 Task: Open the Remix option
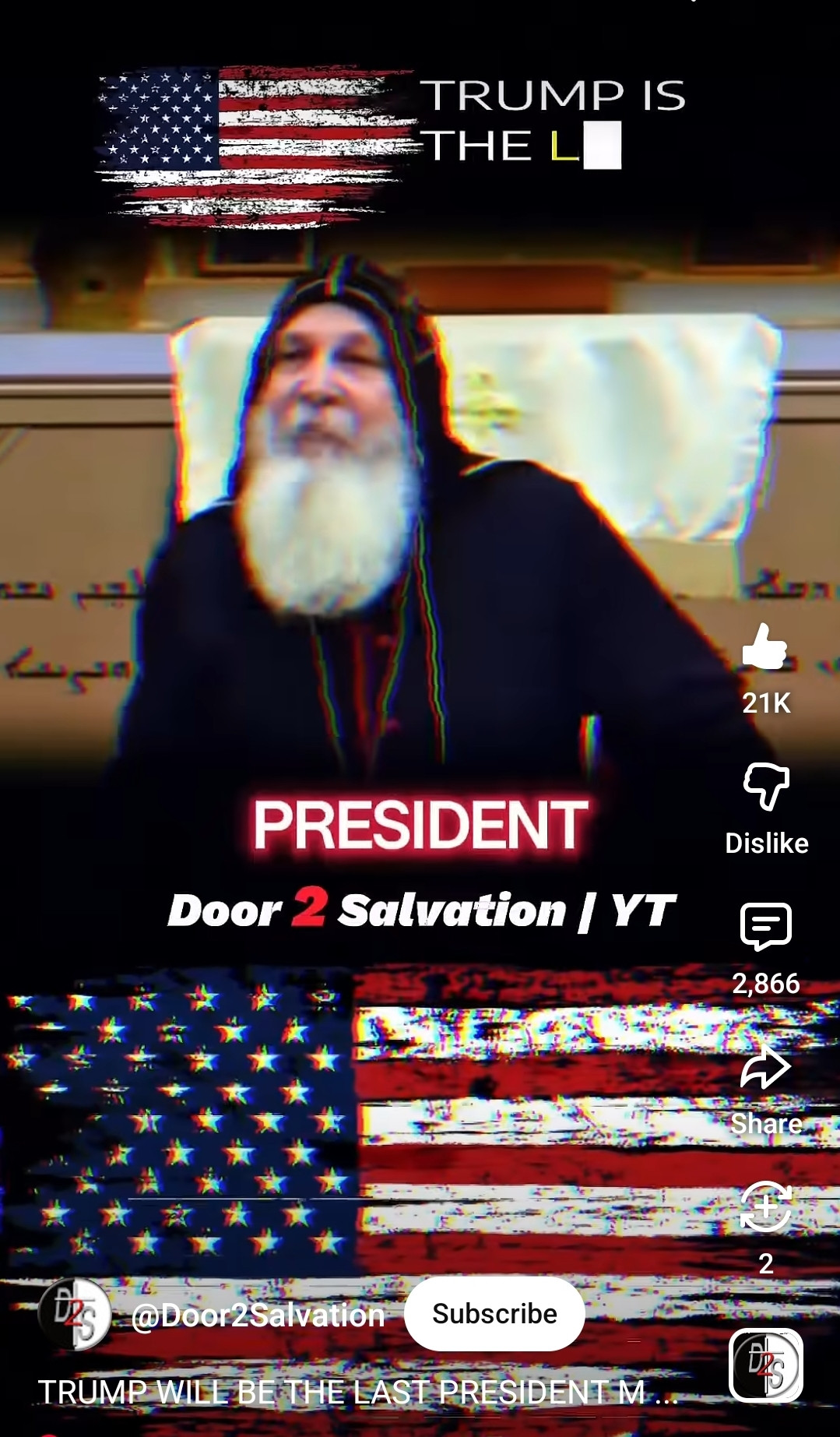(766, 1207)
